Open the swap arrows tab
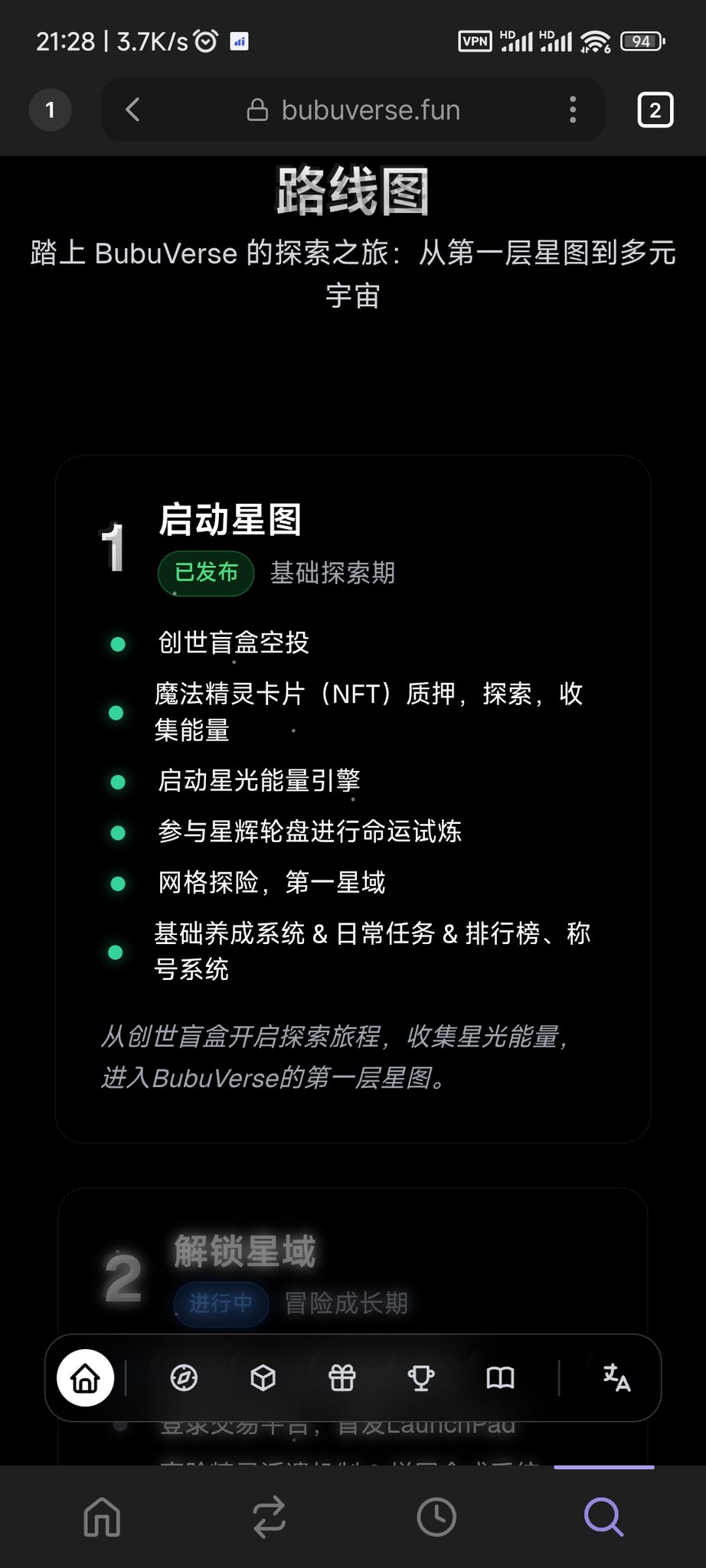 (x=270, y=1517)
